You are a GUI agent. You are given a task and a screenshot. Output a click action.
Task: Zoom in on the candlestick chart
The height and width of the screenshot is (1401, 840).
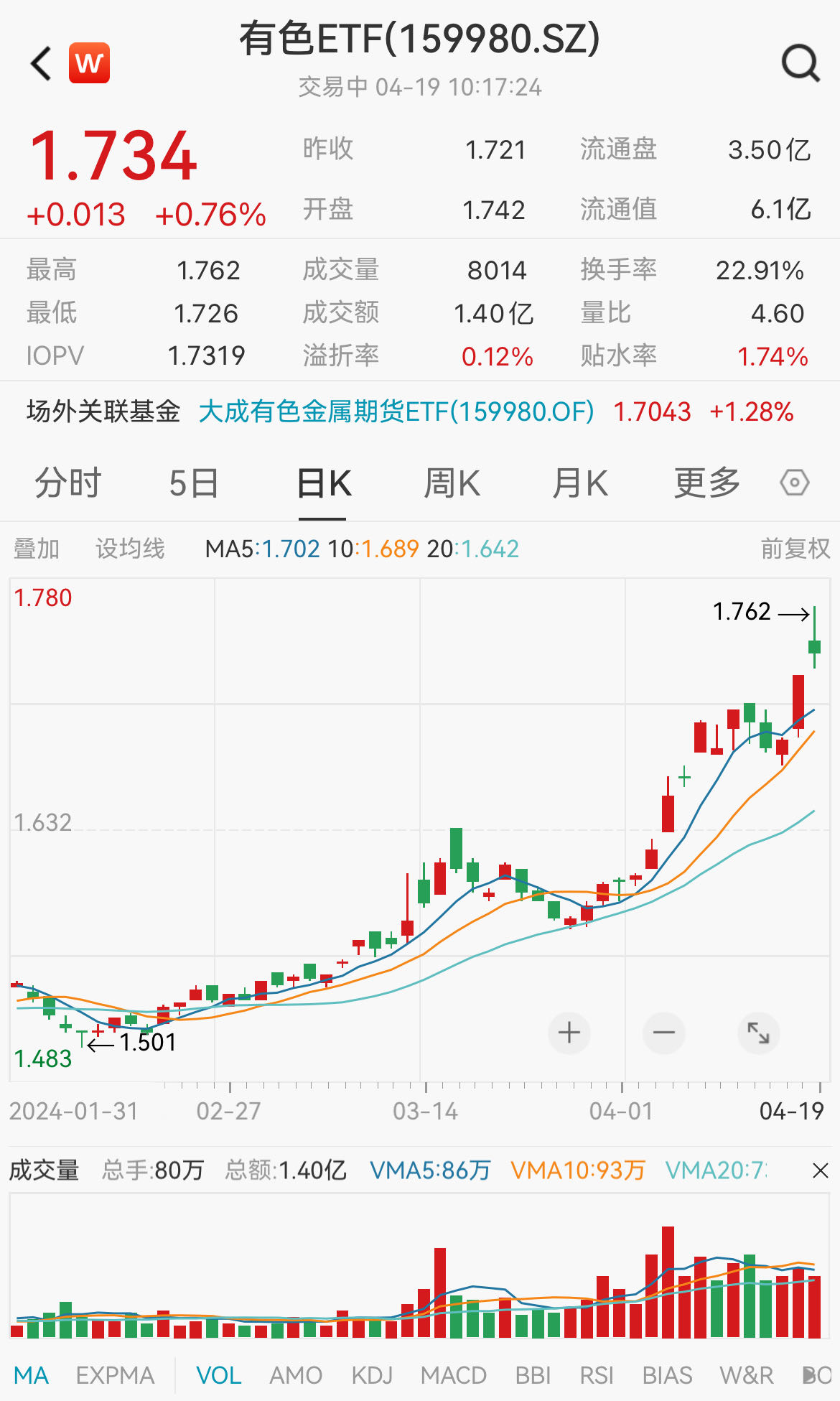(569, 1033)
